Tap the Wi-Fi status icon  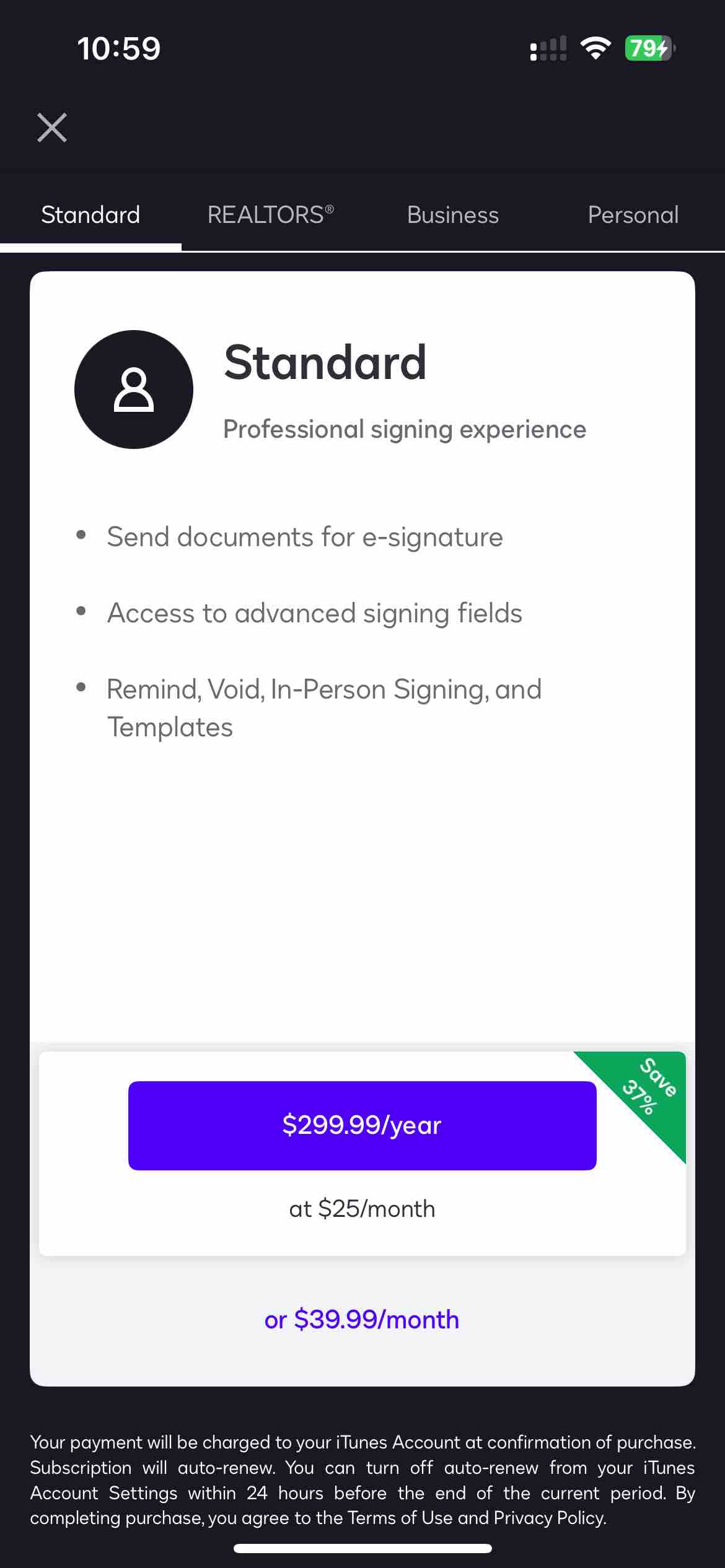595,48
